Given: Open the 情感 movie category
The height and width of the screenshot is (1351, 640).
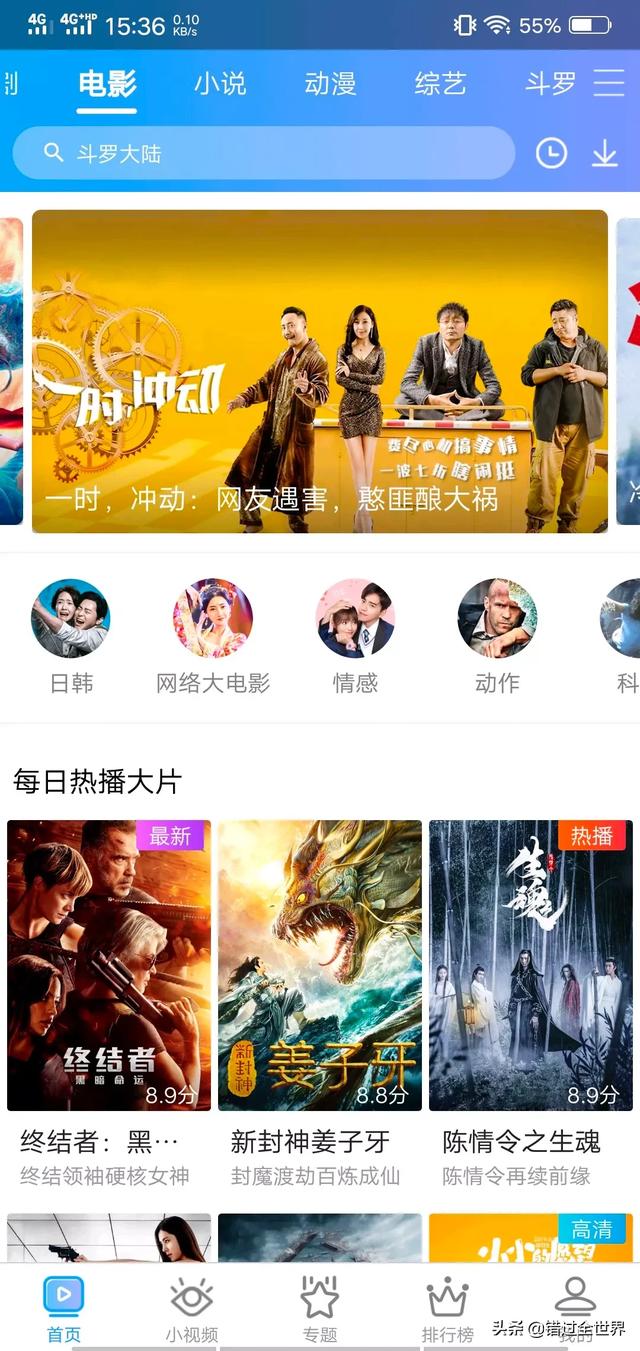Looking at the screenshot, I should tap(355, 636).
